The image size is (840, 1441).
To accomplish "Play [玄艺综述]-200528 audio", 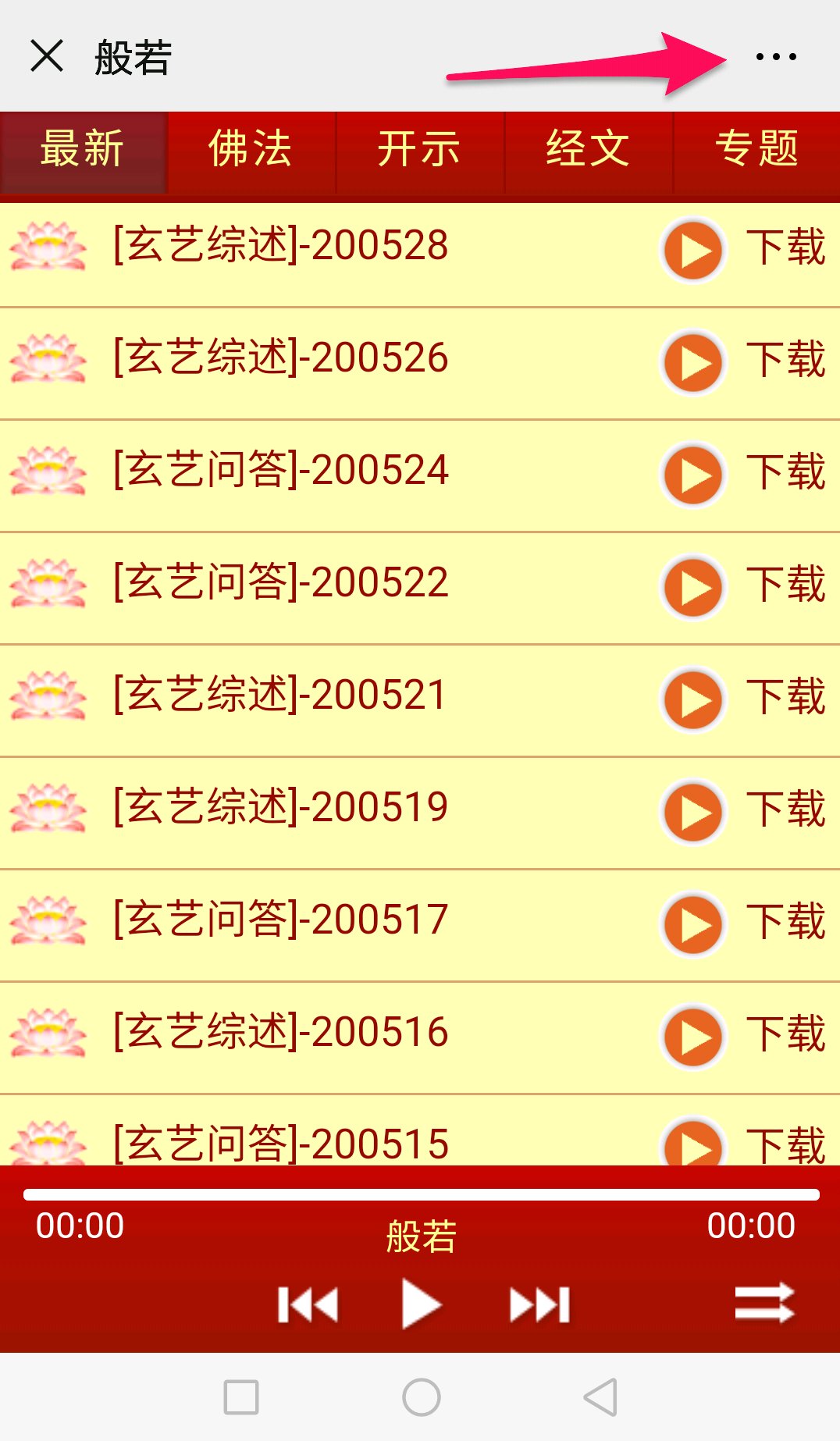I will (692, 251).
